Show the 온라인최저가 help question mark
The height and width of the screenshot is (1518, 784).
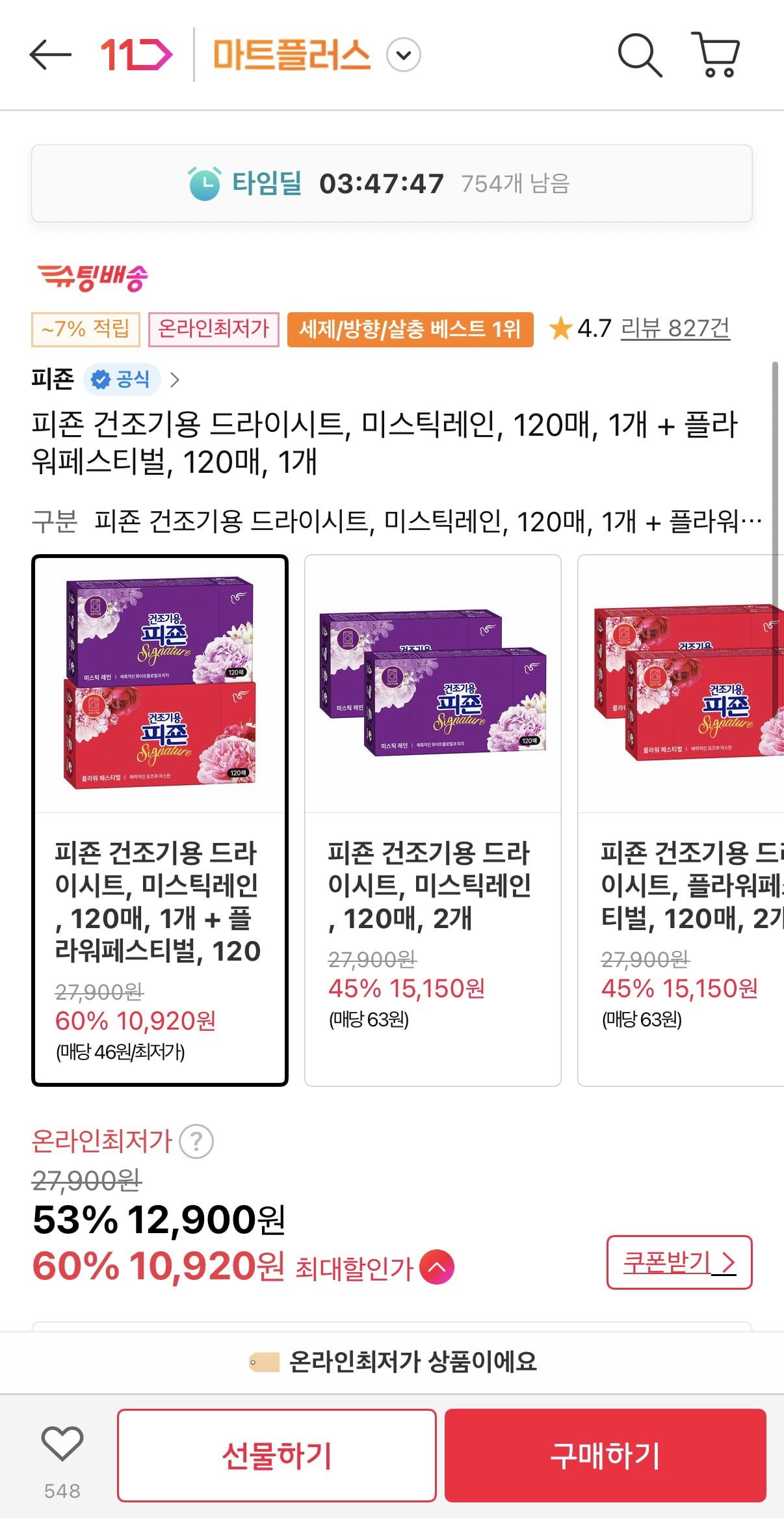(196, 1141)
